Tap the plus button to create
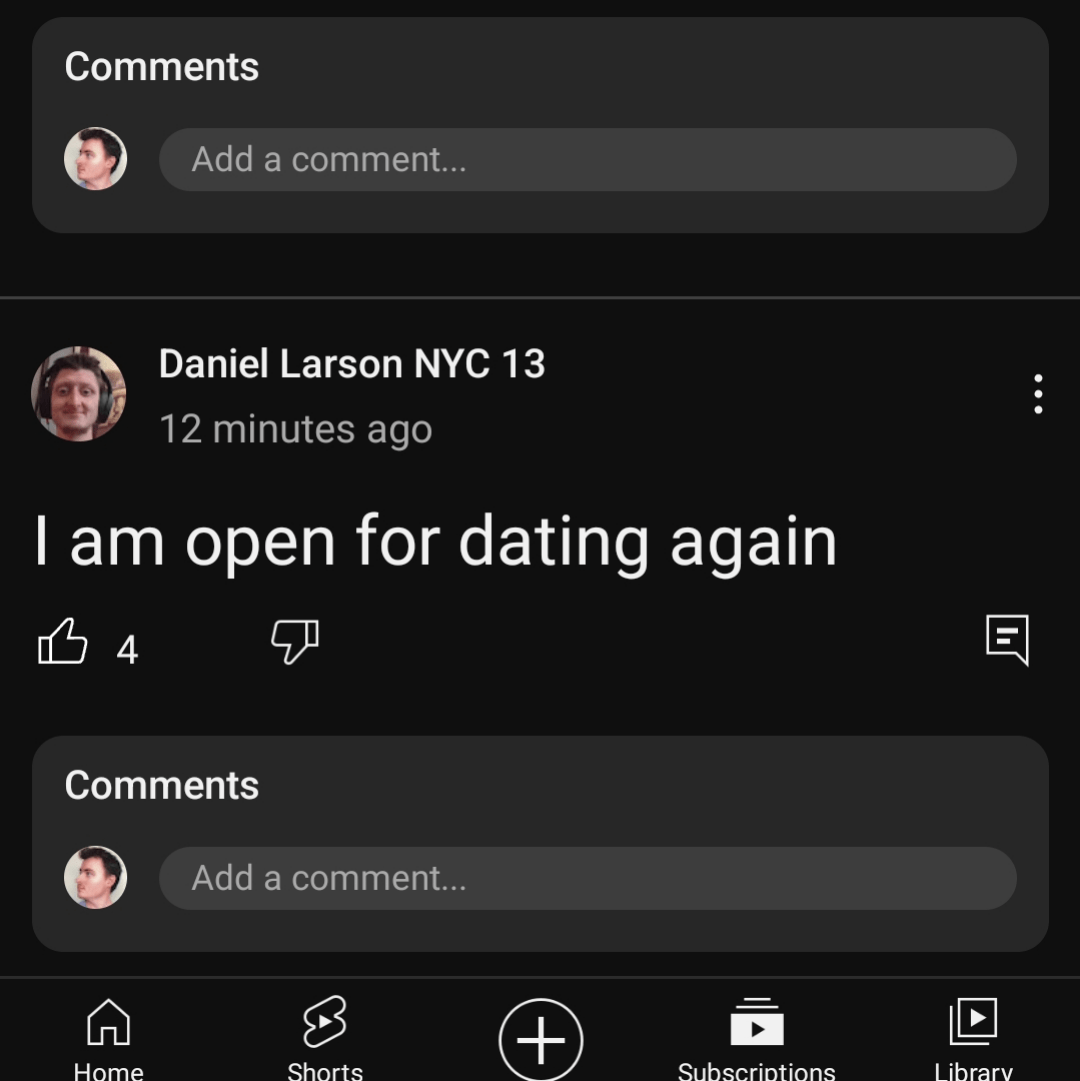The height and width of the screenshot is (1081, 1080). (541, 1040)
